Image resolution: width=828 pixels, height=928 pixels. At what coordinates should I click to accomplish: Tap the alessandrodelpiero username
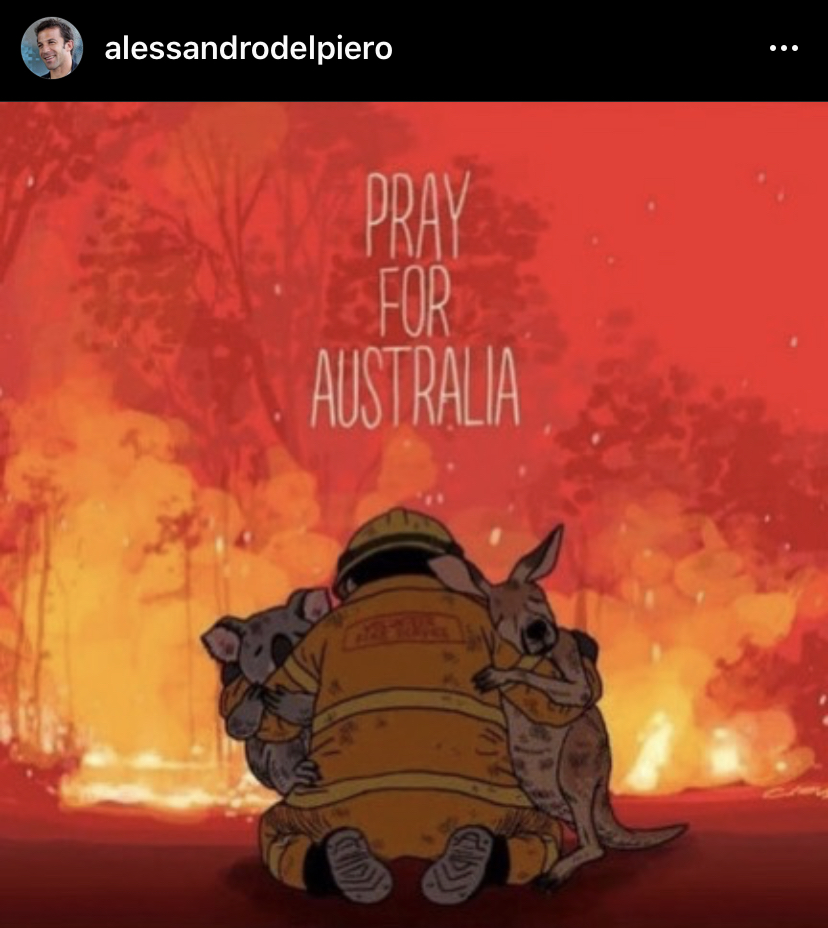(x=248, y=49)
